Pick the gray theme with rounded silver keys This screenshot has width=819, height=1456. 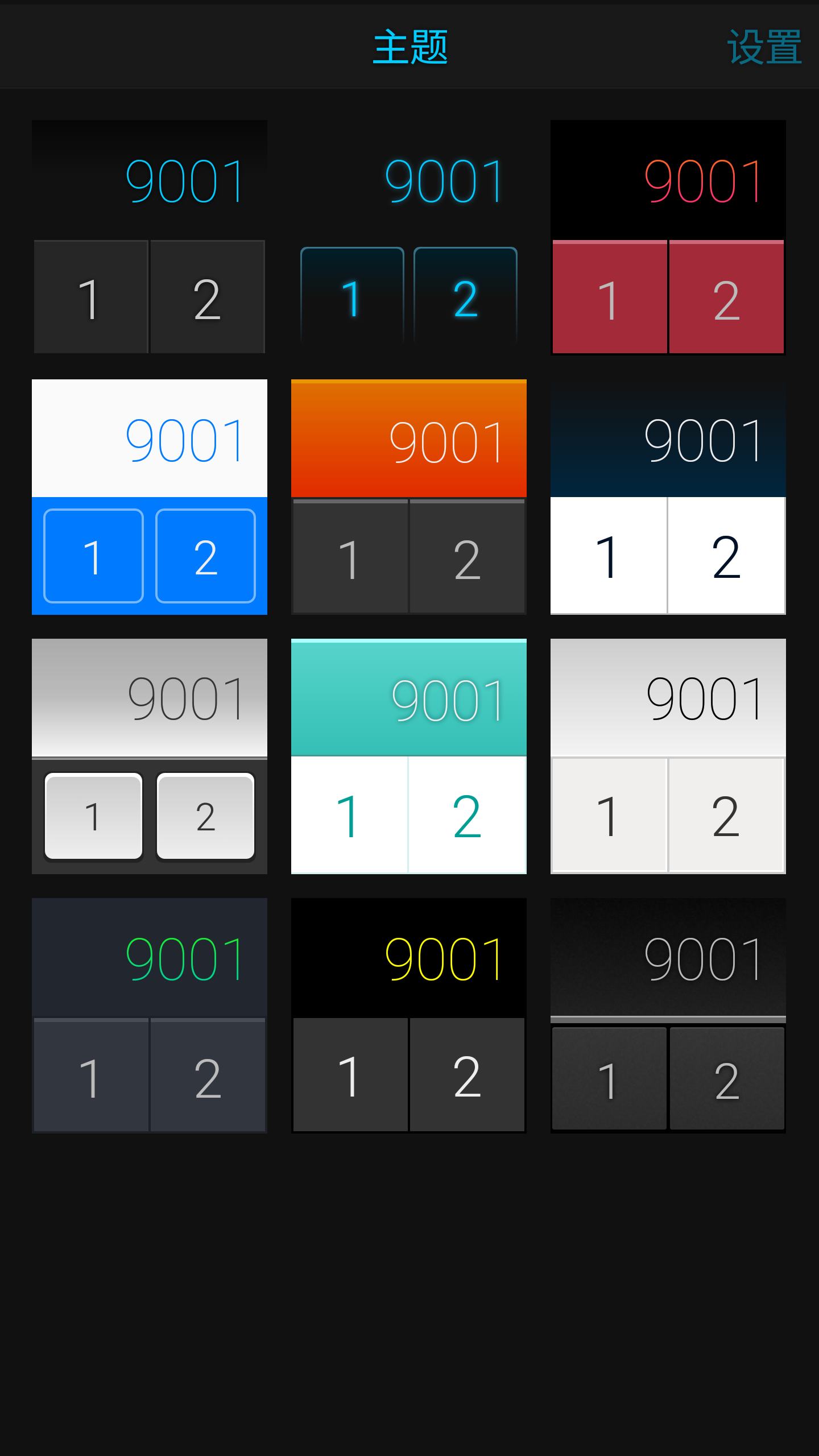[x=150, y=756]
